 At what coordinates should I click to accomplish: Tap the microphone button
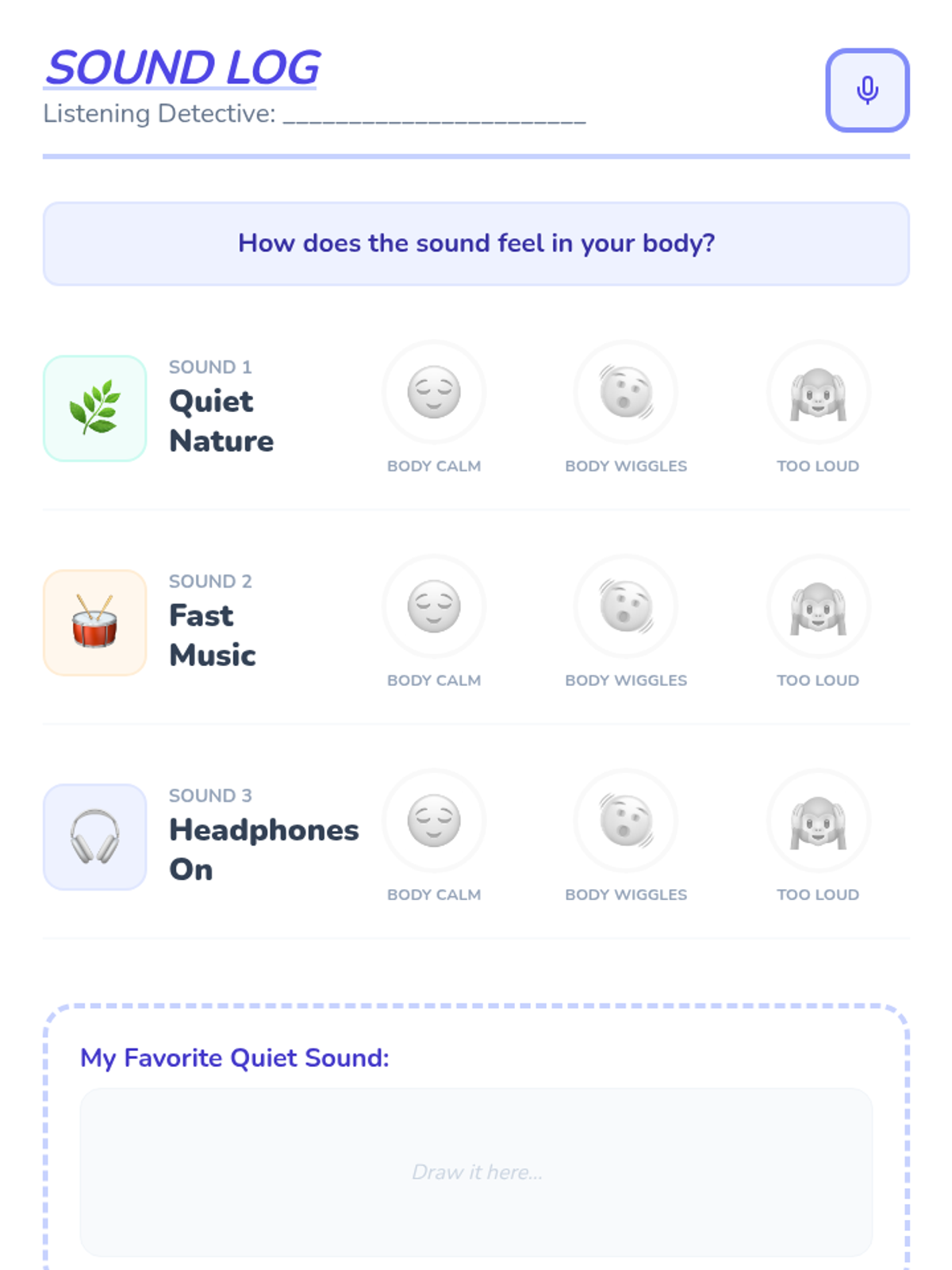click(867, 90)
